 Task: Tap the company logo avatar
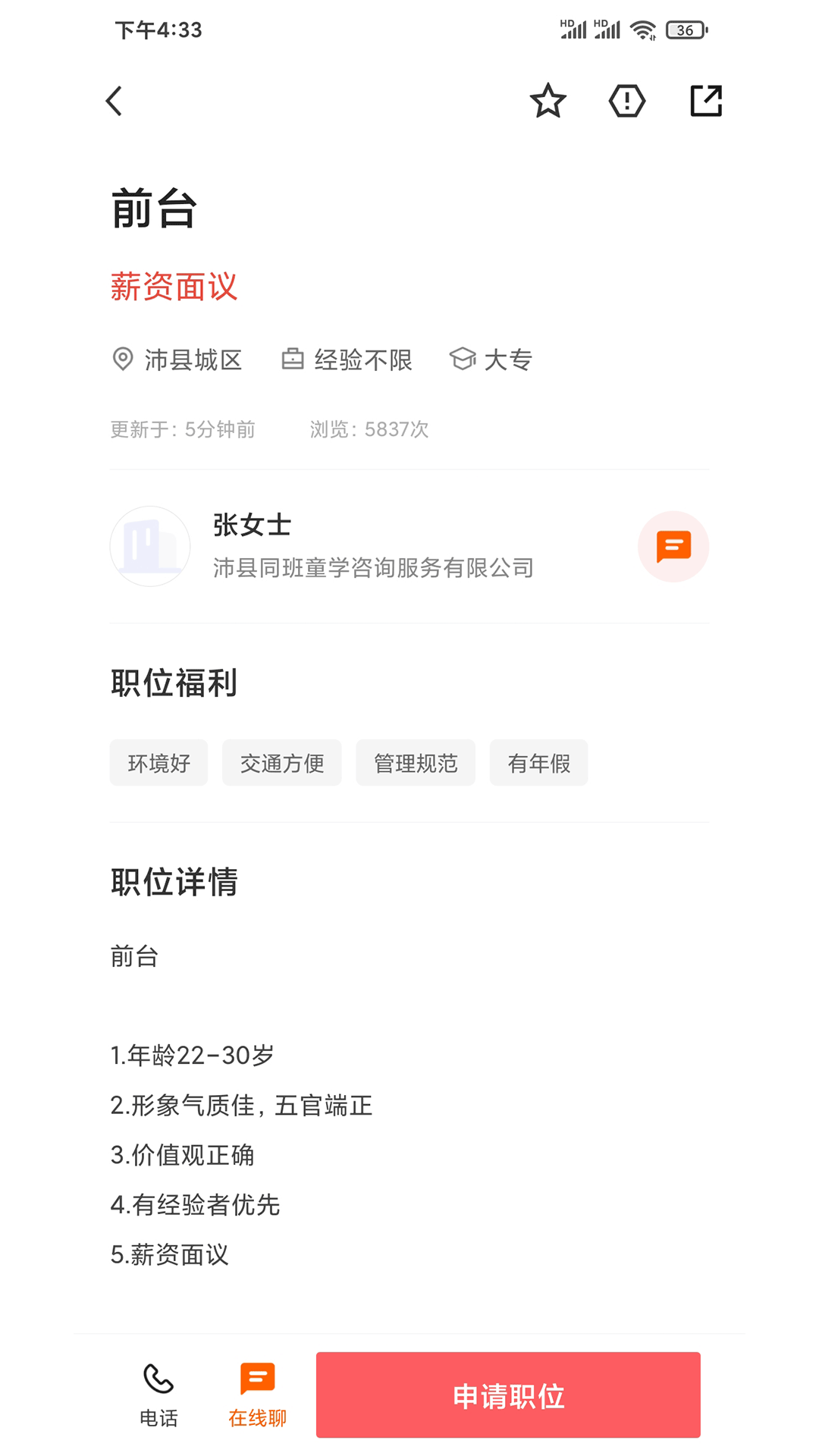coord(149,546)
